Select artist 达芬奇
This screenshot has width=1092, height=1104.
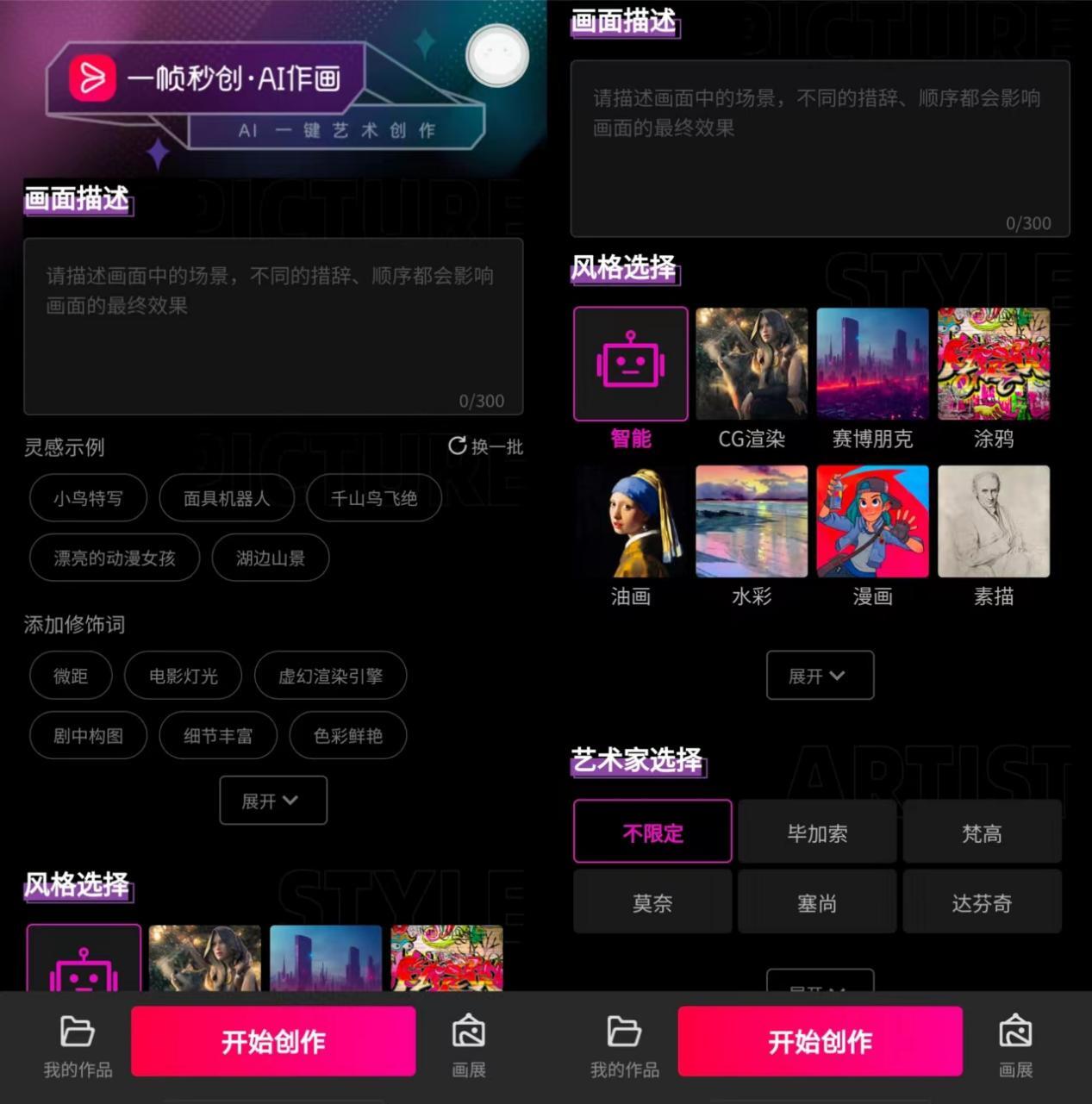click(x=982, y=902)
